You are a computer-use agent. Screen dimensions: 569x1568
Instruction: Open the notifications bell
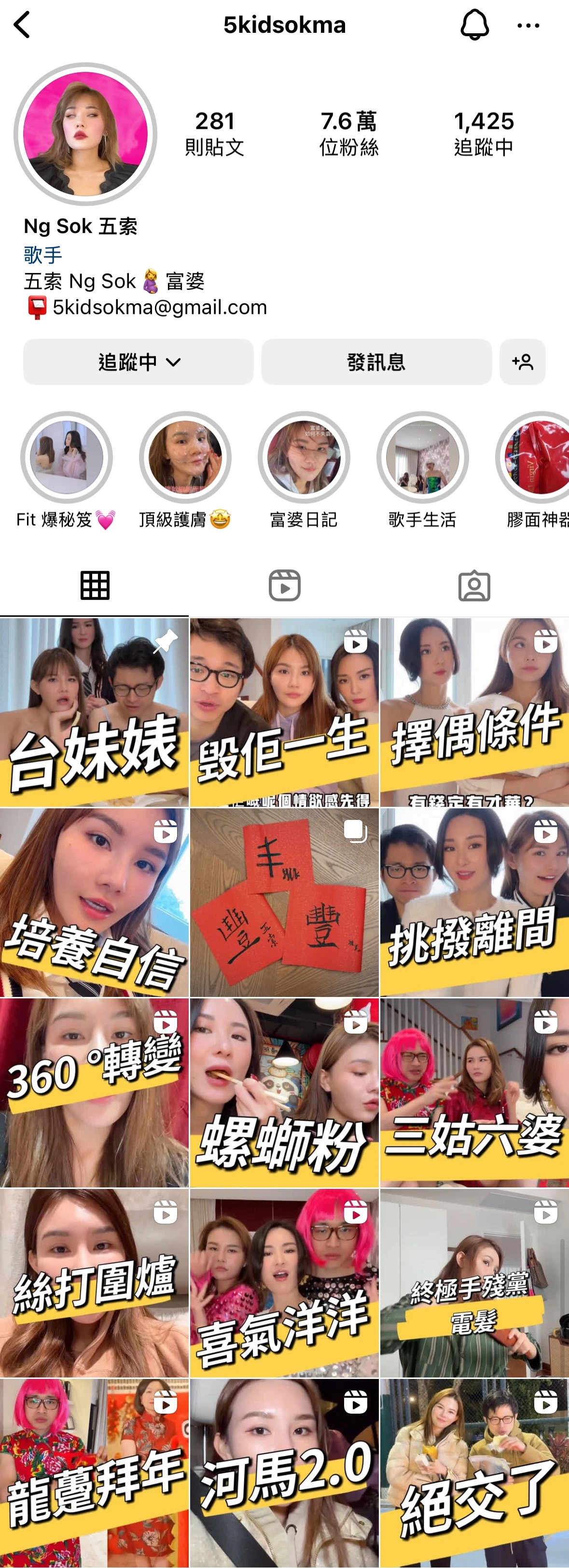pos(474,26)
